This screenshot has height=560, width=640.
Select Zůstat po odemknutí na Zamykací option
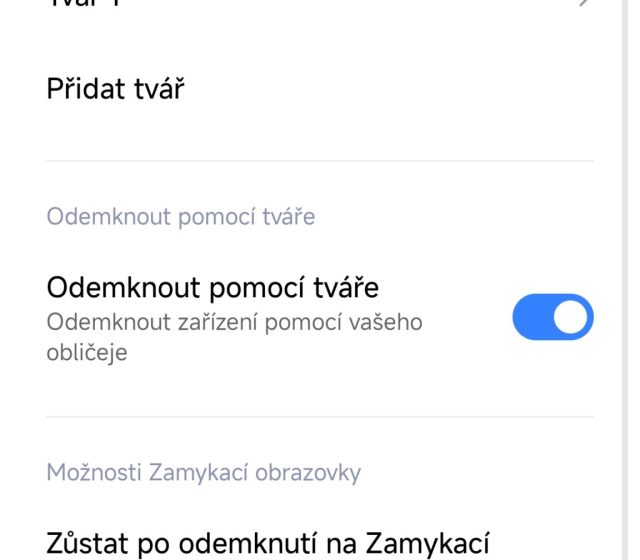268,544
